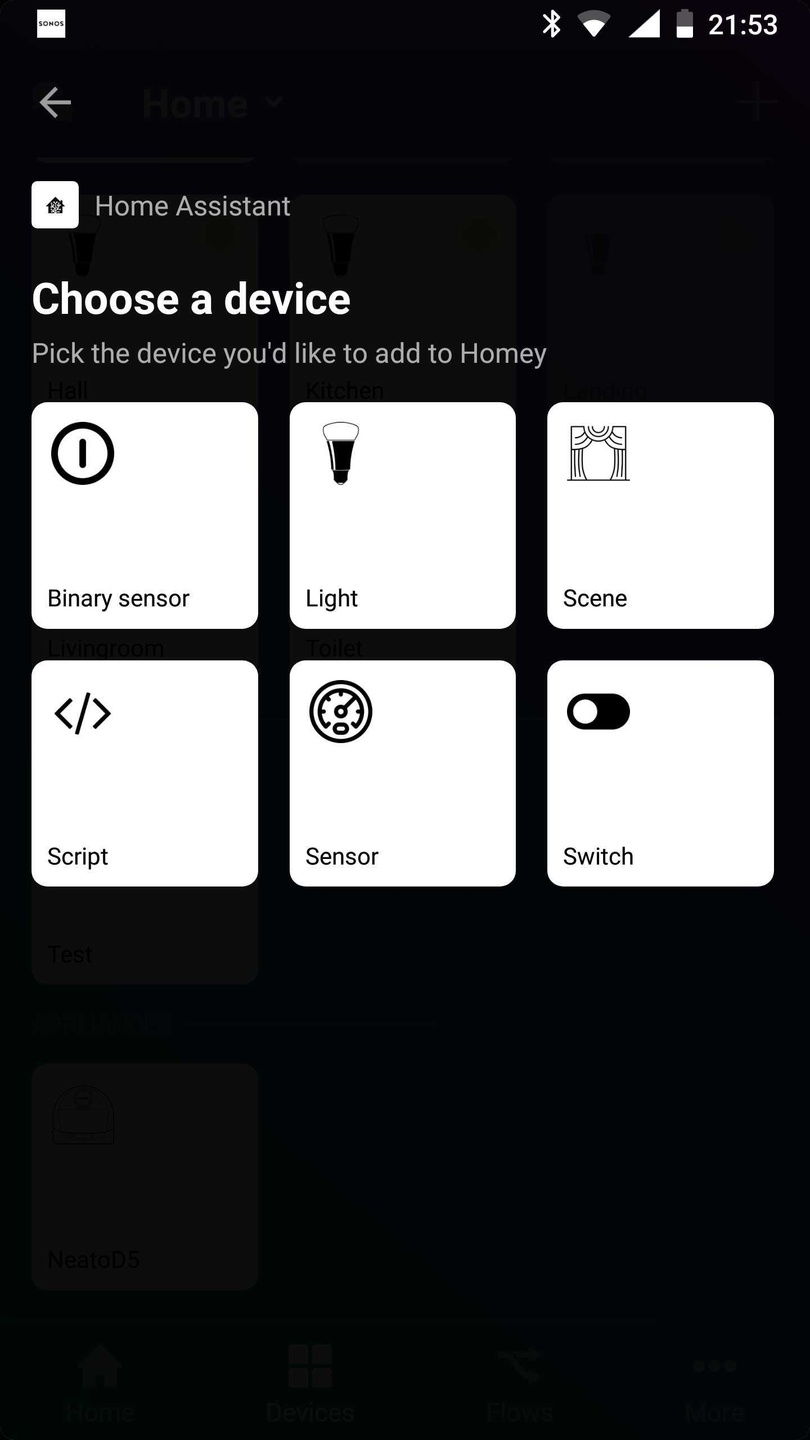This screenshot has height=1440, width=810.
Task: Open the Script device option
Action: [145, 773]
